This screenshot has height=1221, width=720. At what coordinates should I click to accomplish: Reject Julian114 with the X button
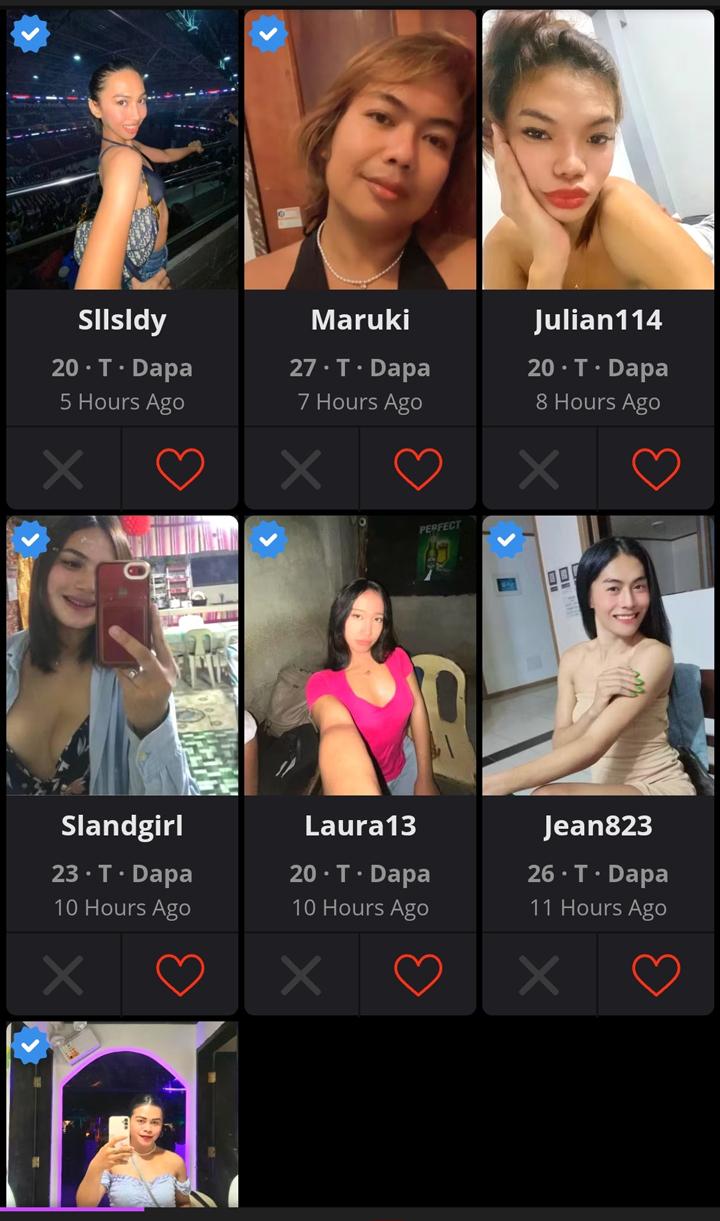pyautogui.click(x=539, y=469)
